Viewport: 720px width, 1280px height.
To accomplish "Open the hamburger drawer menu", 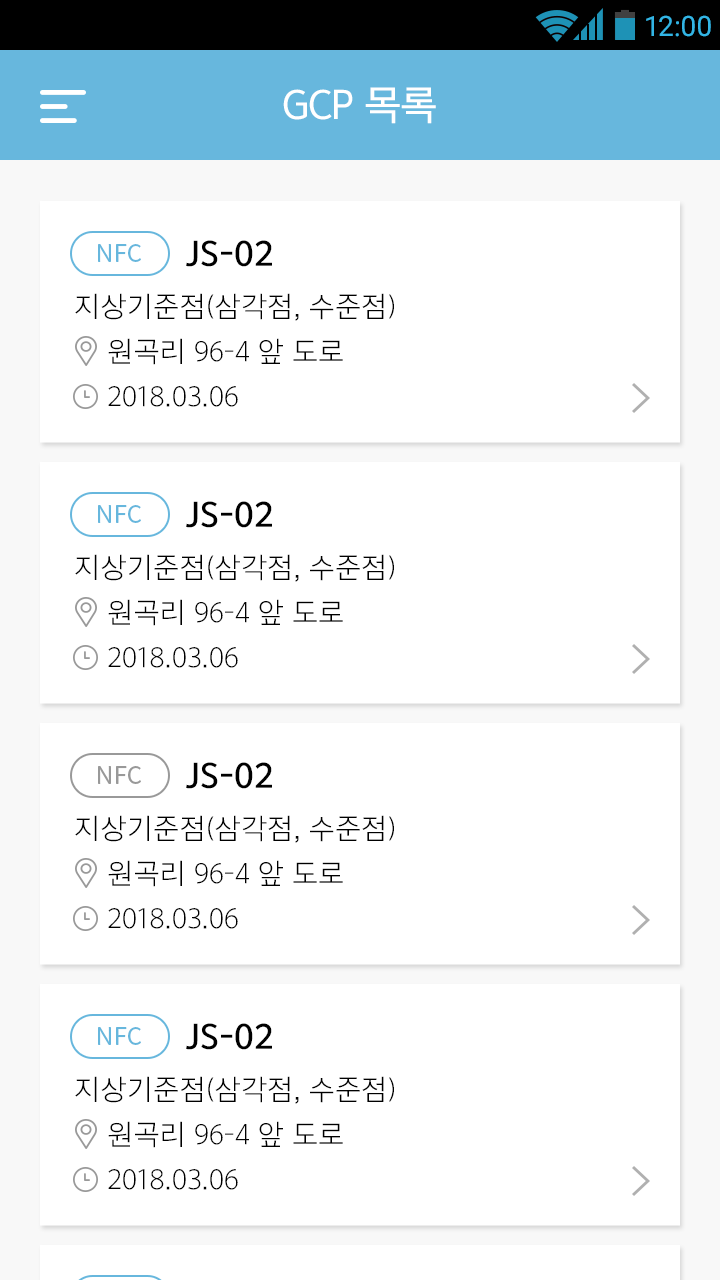I will tap(62, 106).
